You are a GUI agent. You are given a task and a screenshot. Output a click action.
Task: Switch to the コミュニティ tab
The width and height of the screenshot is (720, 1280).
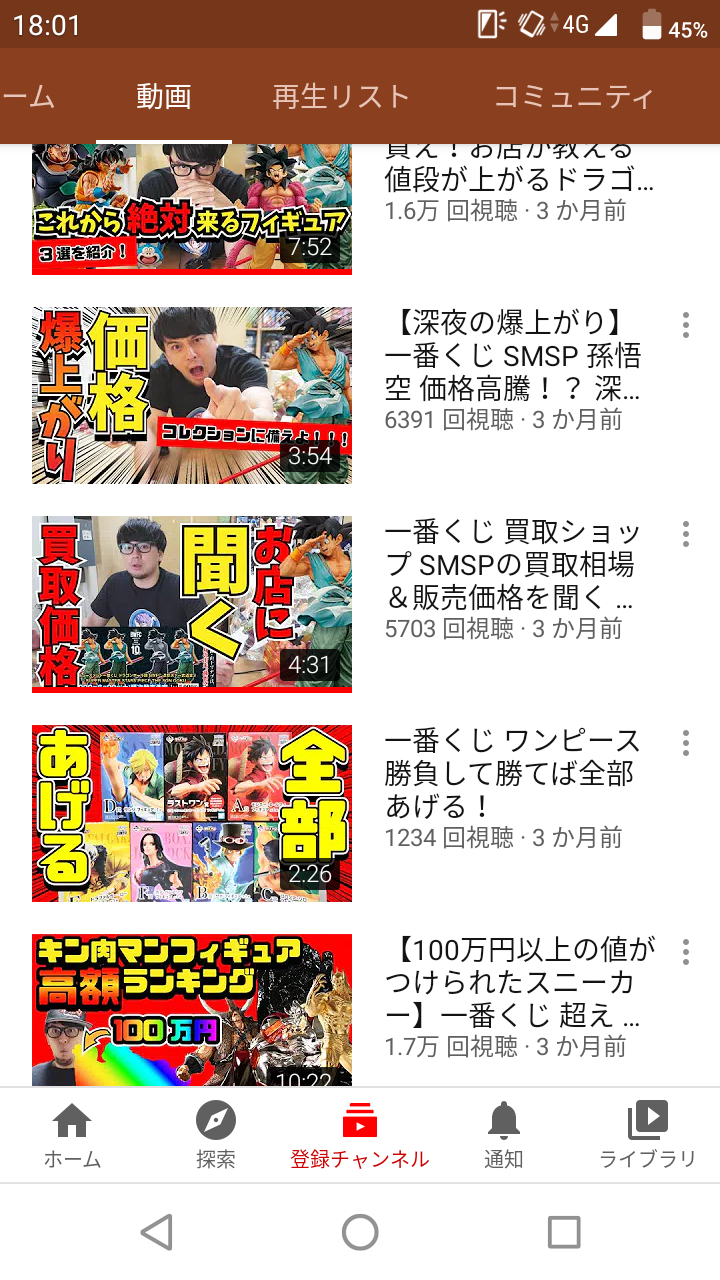573,97
